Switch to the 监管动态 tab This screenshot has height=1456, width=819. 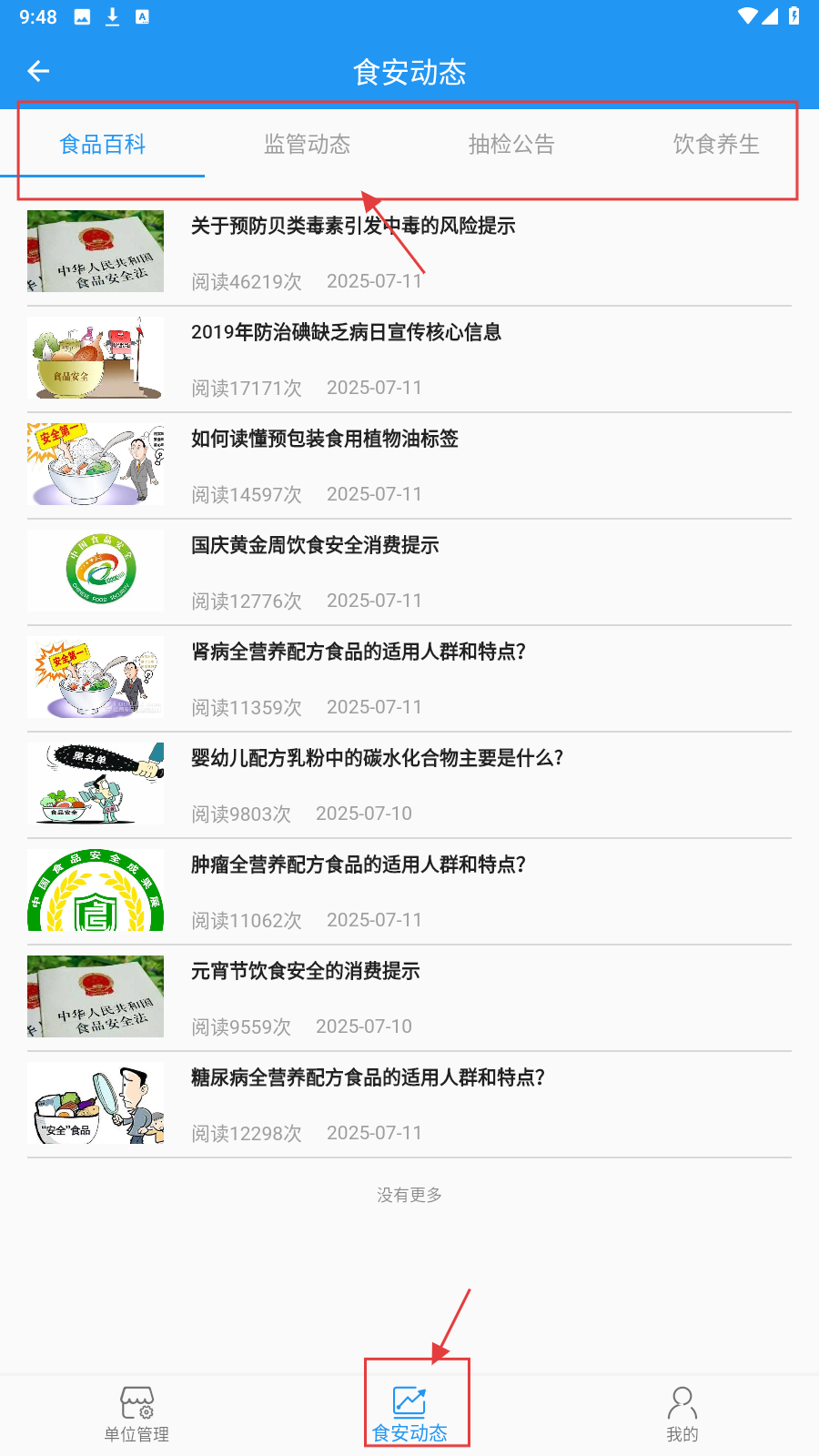(307, 145)
